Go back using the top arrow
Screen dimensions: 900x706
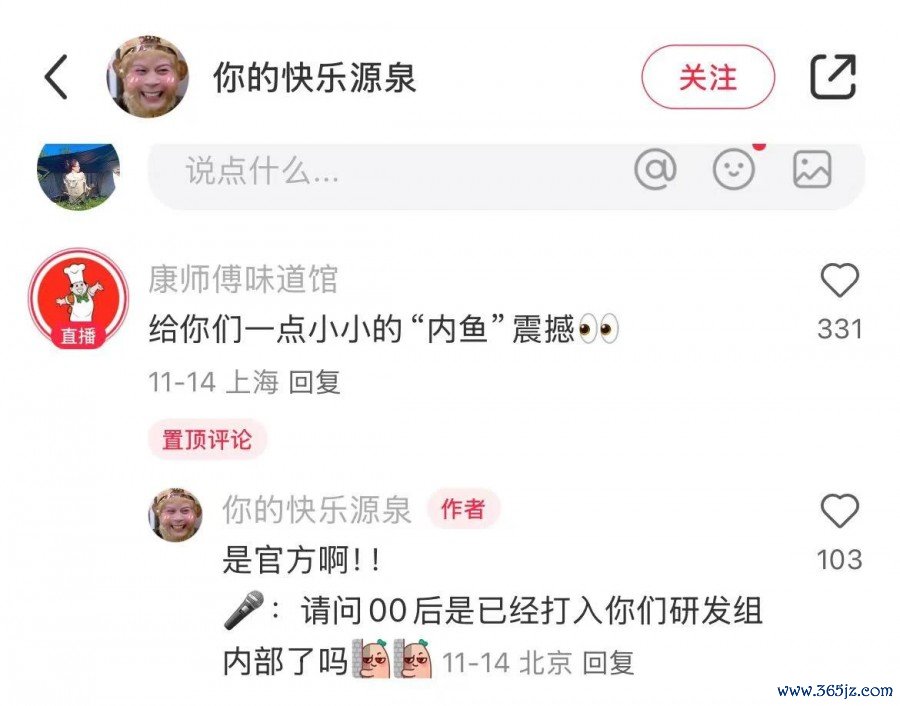point(57,77)
